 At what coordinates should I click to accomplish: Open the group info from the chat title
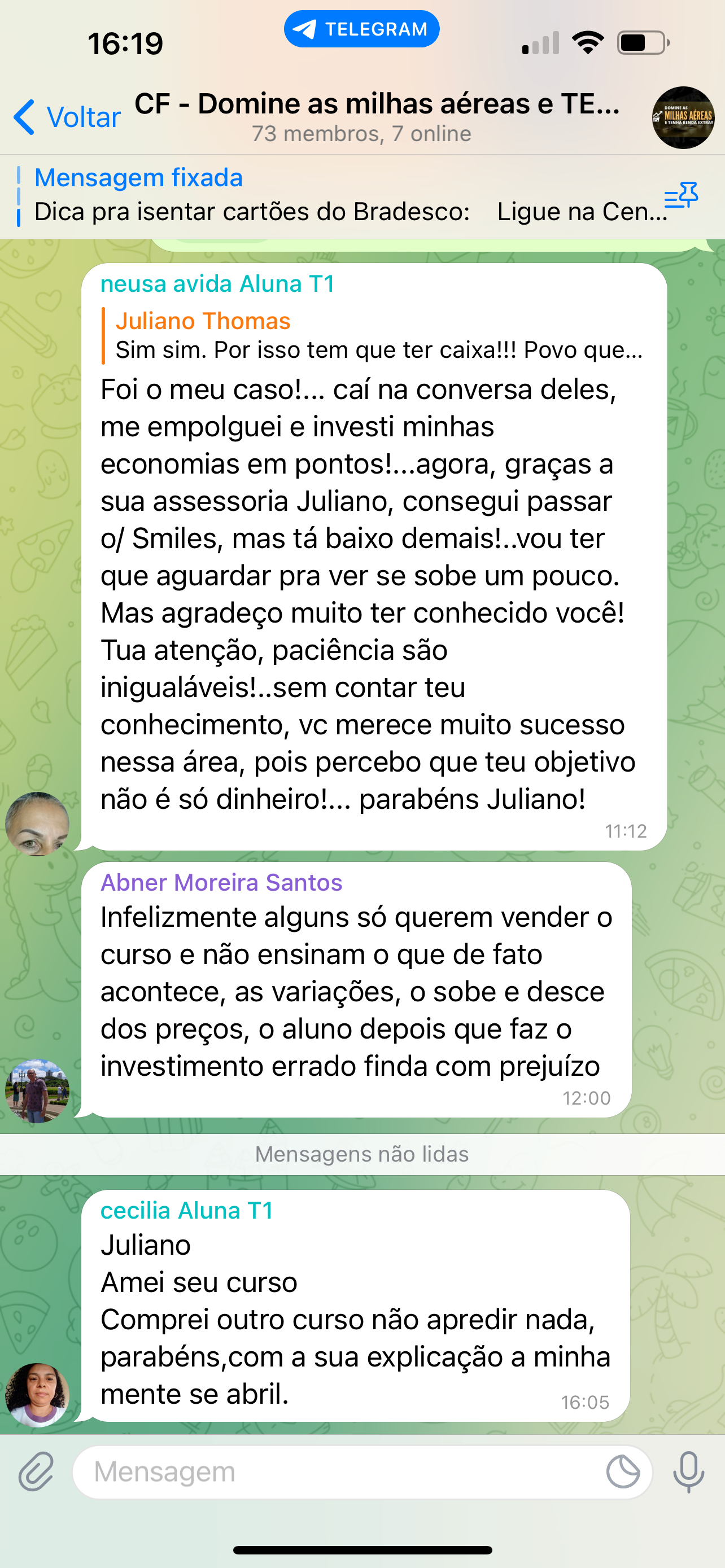(x=376, y=116)
